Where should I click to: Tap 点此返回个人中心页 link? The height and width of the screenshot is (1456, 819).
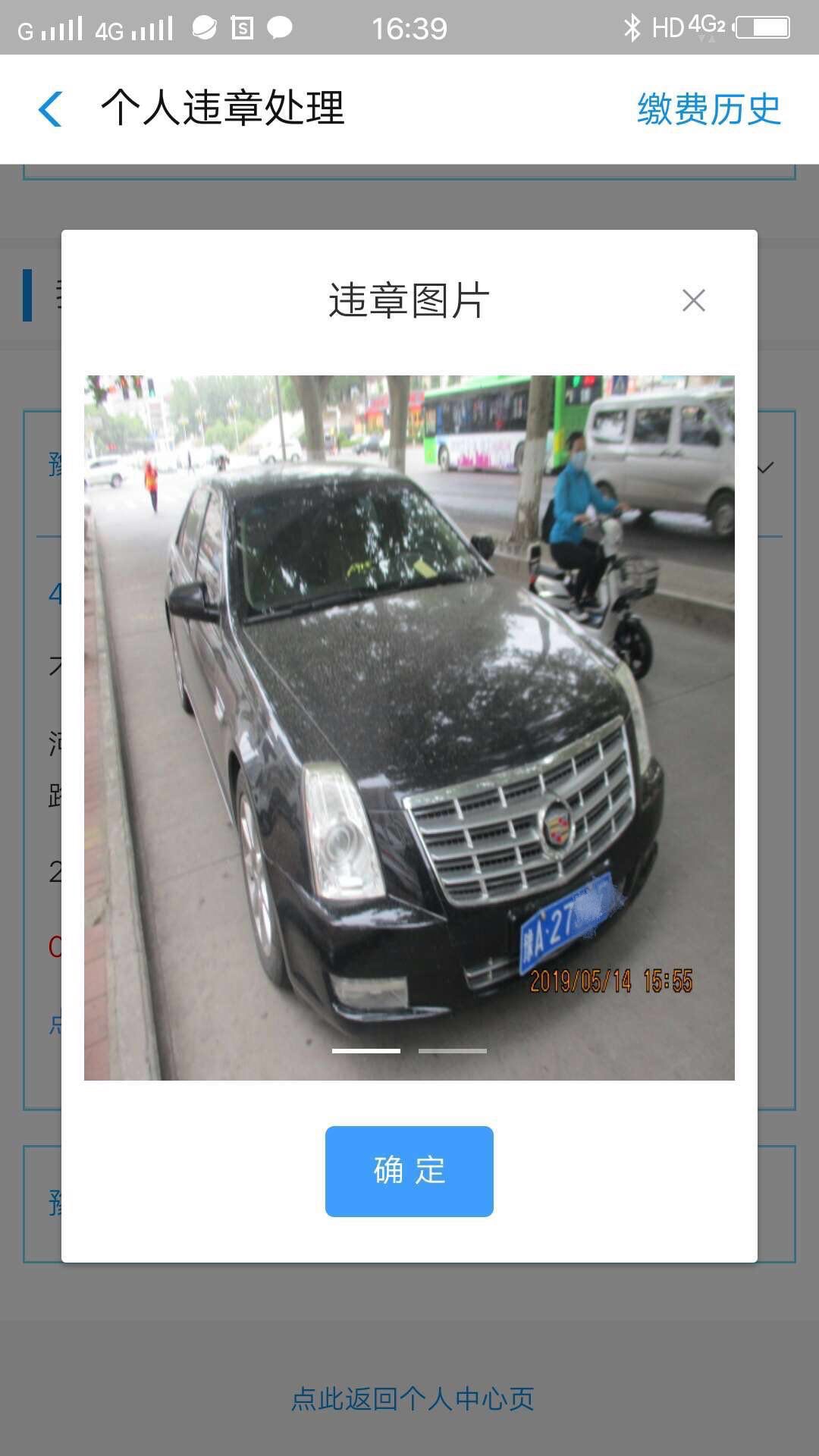[x=413, y=1399]
